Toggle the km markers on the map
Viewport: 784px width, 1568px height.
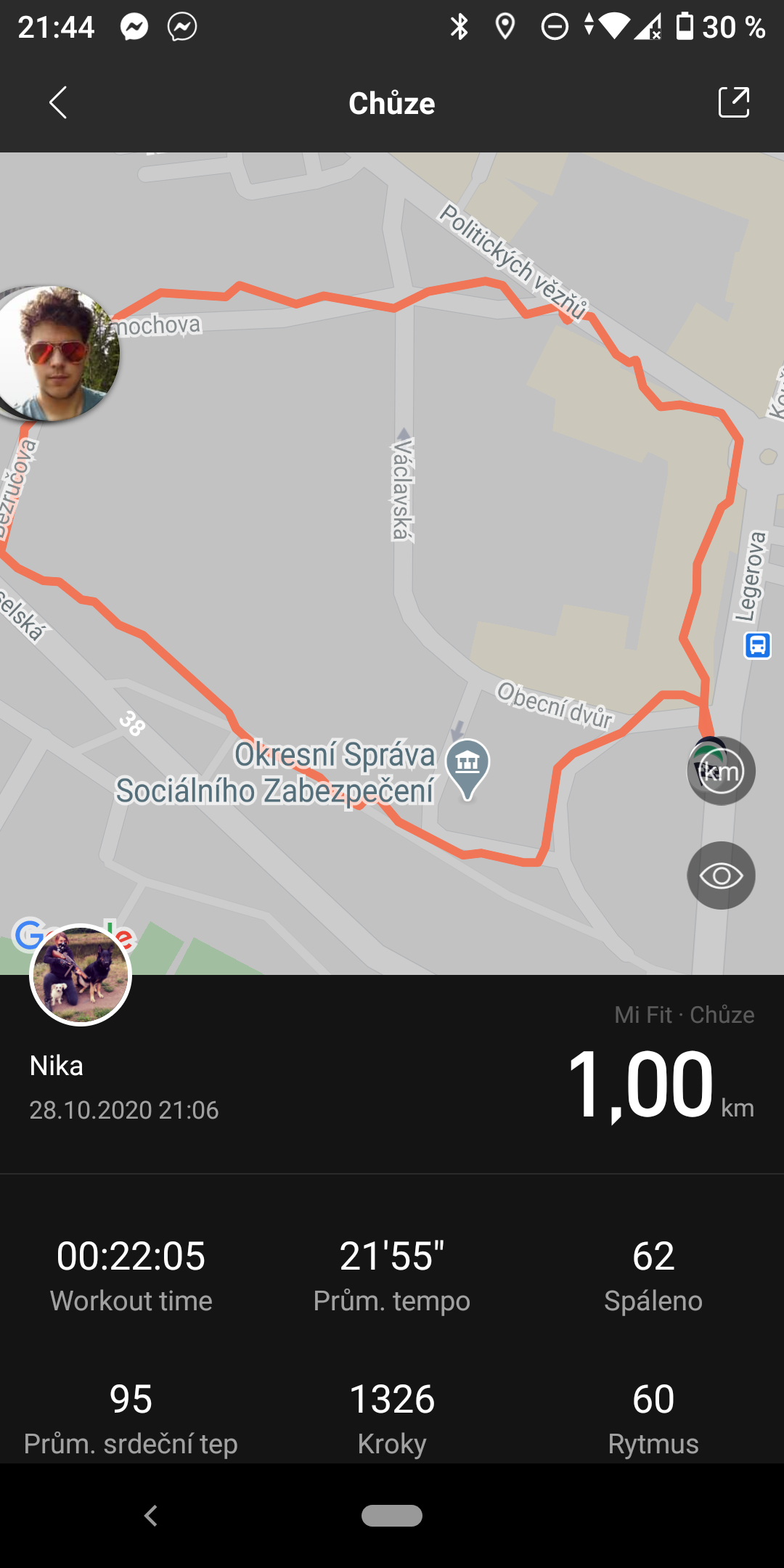(721, 771)
